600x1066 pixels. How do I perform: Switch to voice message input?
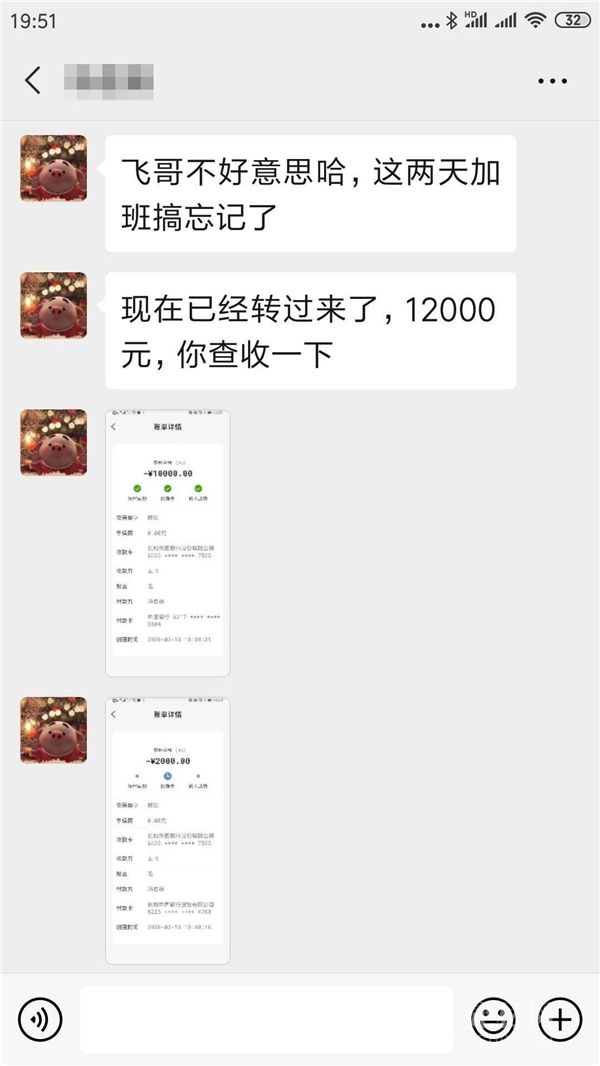tap(40, 1019)
